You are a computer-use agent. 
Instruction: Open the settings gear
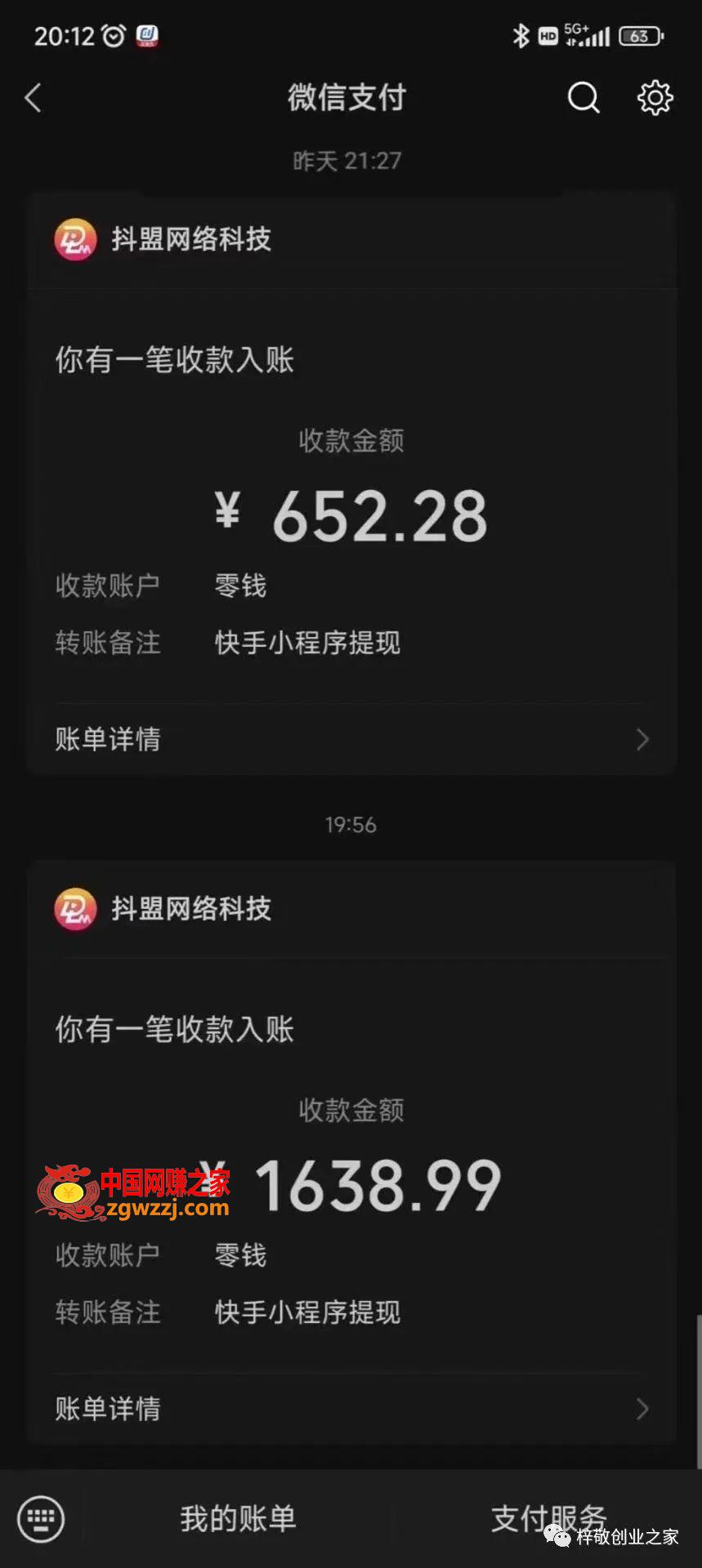click(655, 98)
